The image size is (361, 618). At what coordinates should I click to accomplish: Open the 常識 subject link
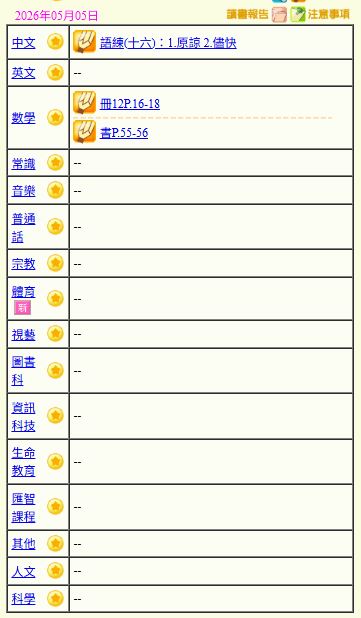(x=23, y=163)
